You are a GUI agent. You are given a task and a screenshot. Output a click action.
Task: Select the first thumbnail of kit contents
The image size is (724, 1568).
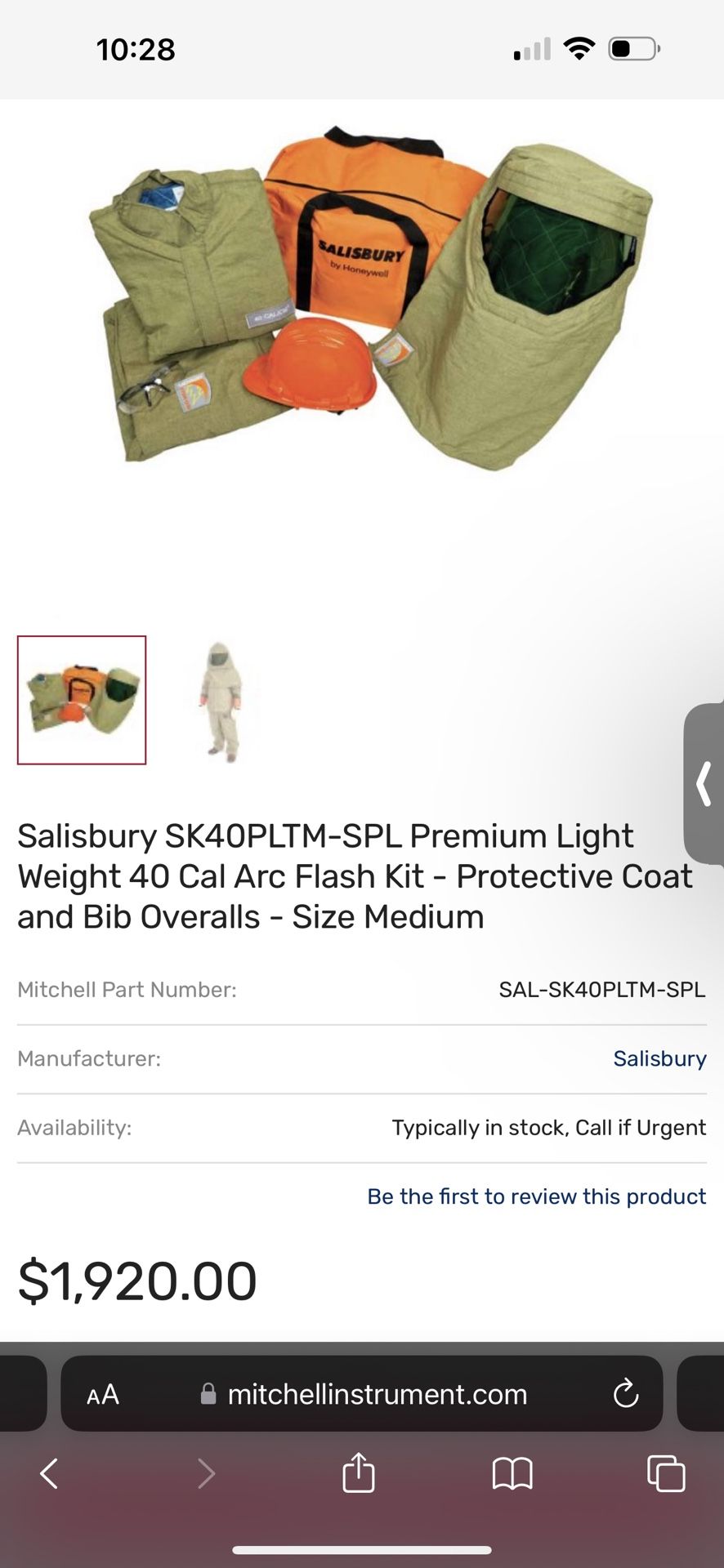pyautogui.click(x=82, y=700)
